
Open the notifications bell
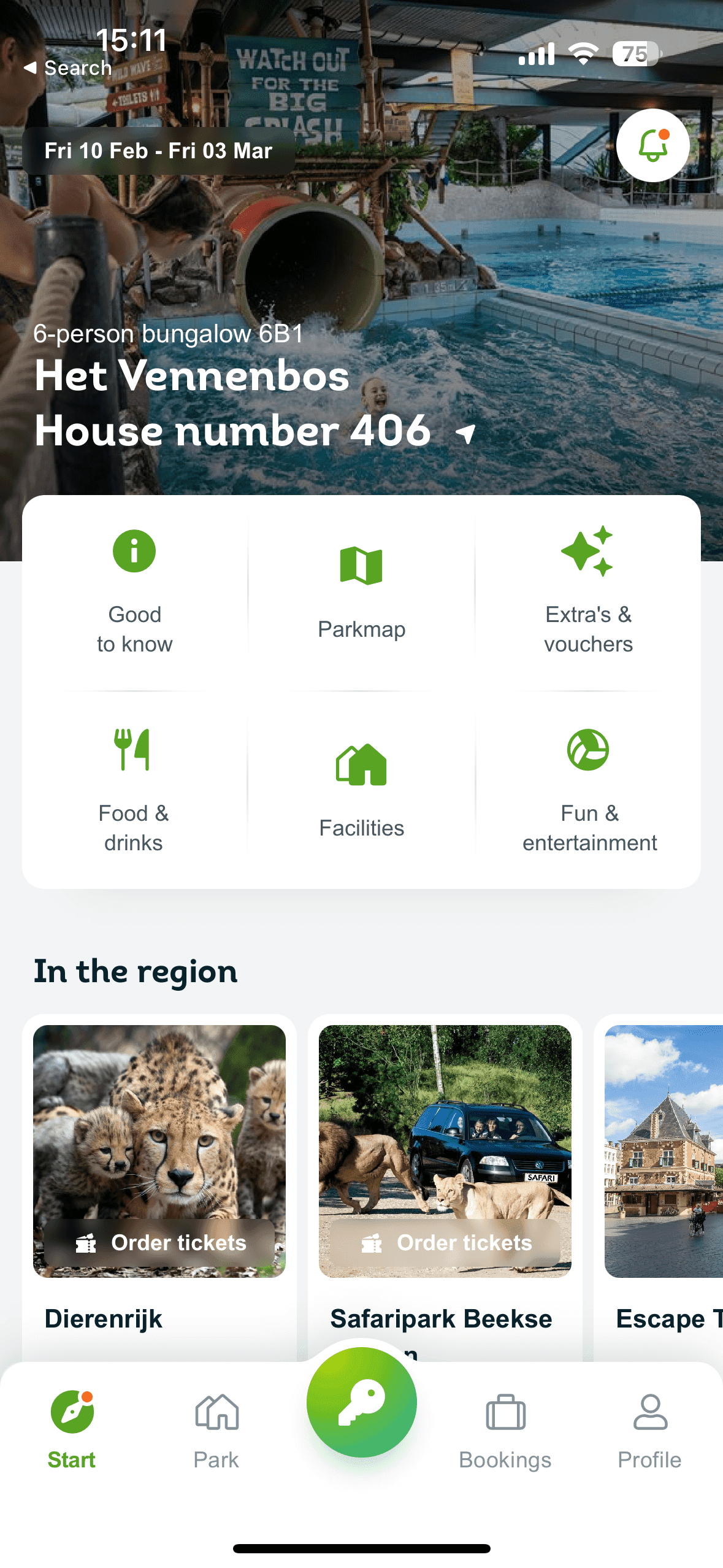coord(652,146)
